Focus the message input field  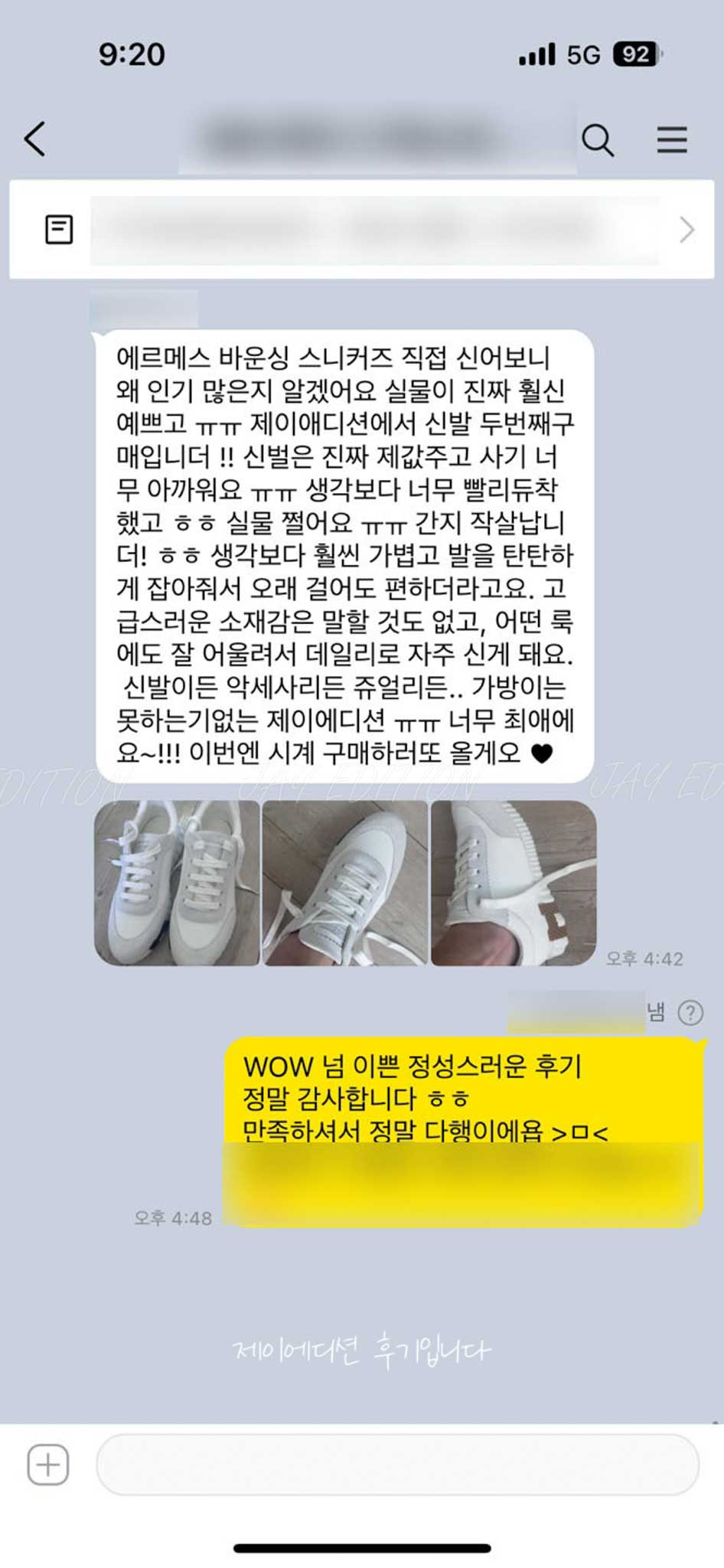(397, 1465)
